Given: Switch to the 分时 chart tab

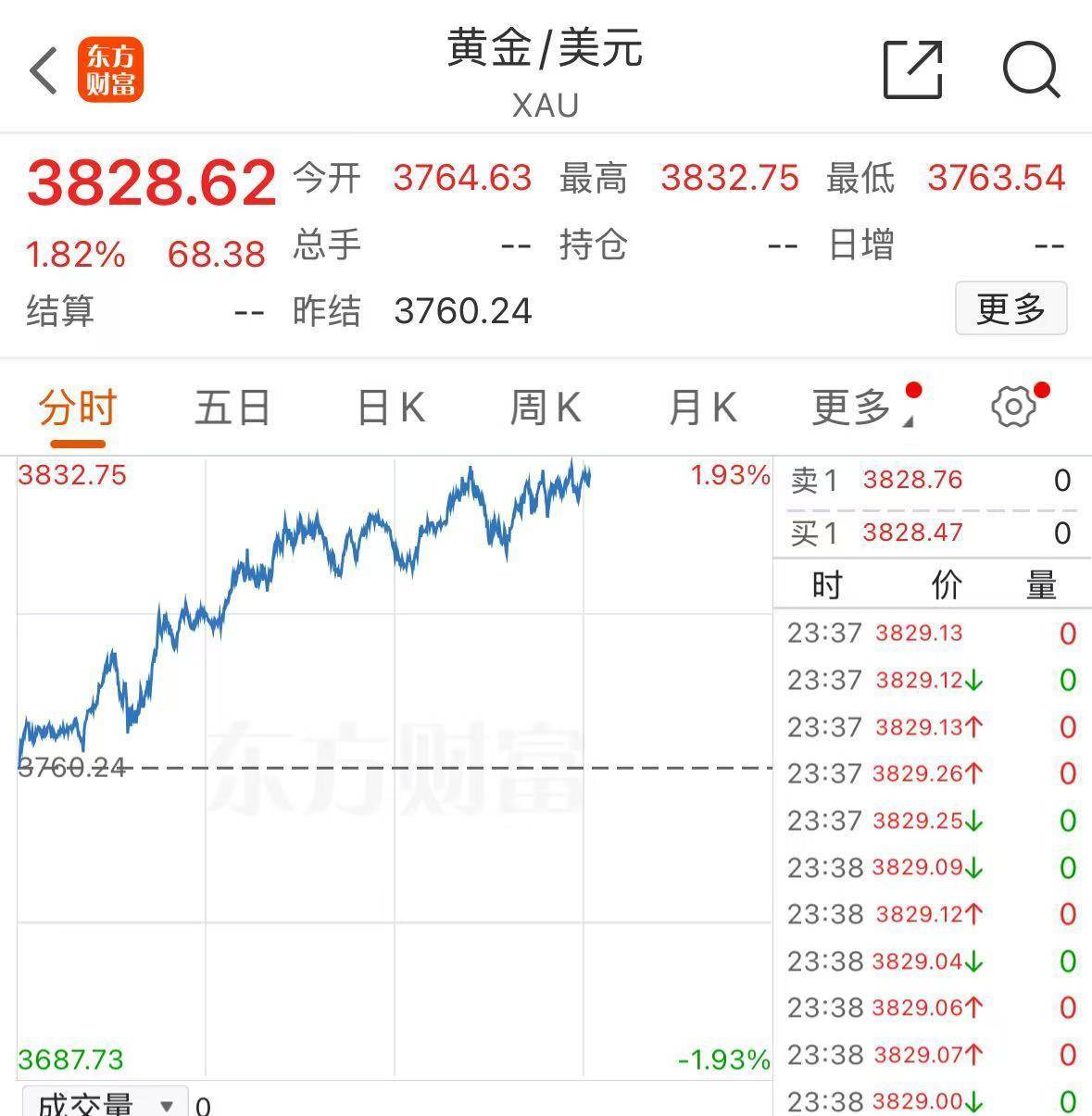Looking at the screenshot, I should (x=78, y=408).
